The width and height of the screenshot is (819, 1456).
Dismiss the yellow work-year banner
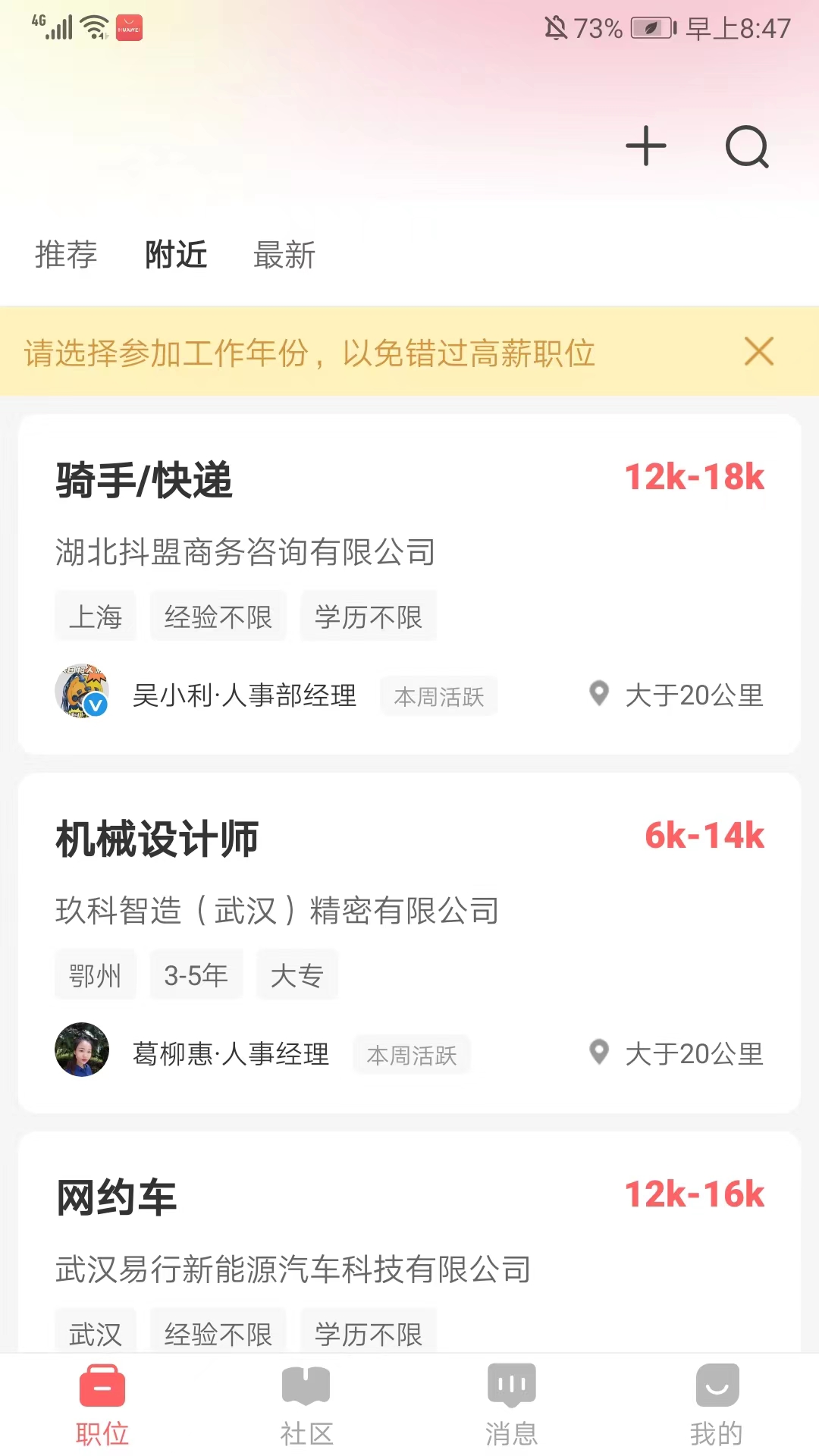[x=758, y=352]
